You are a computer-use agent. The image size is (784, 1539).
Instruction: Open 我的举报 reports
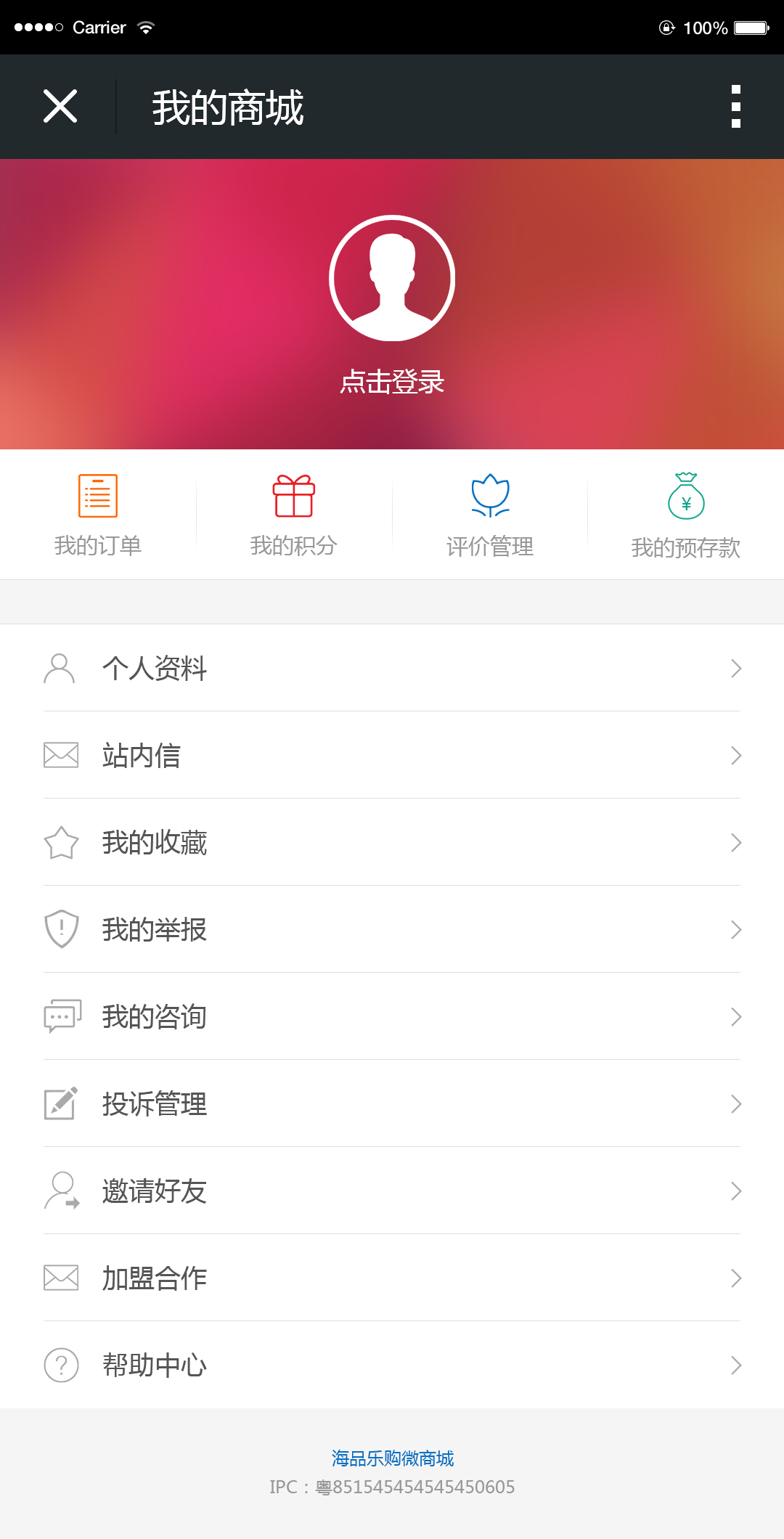(x=392, y=929)
